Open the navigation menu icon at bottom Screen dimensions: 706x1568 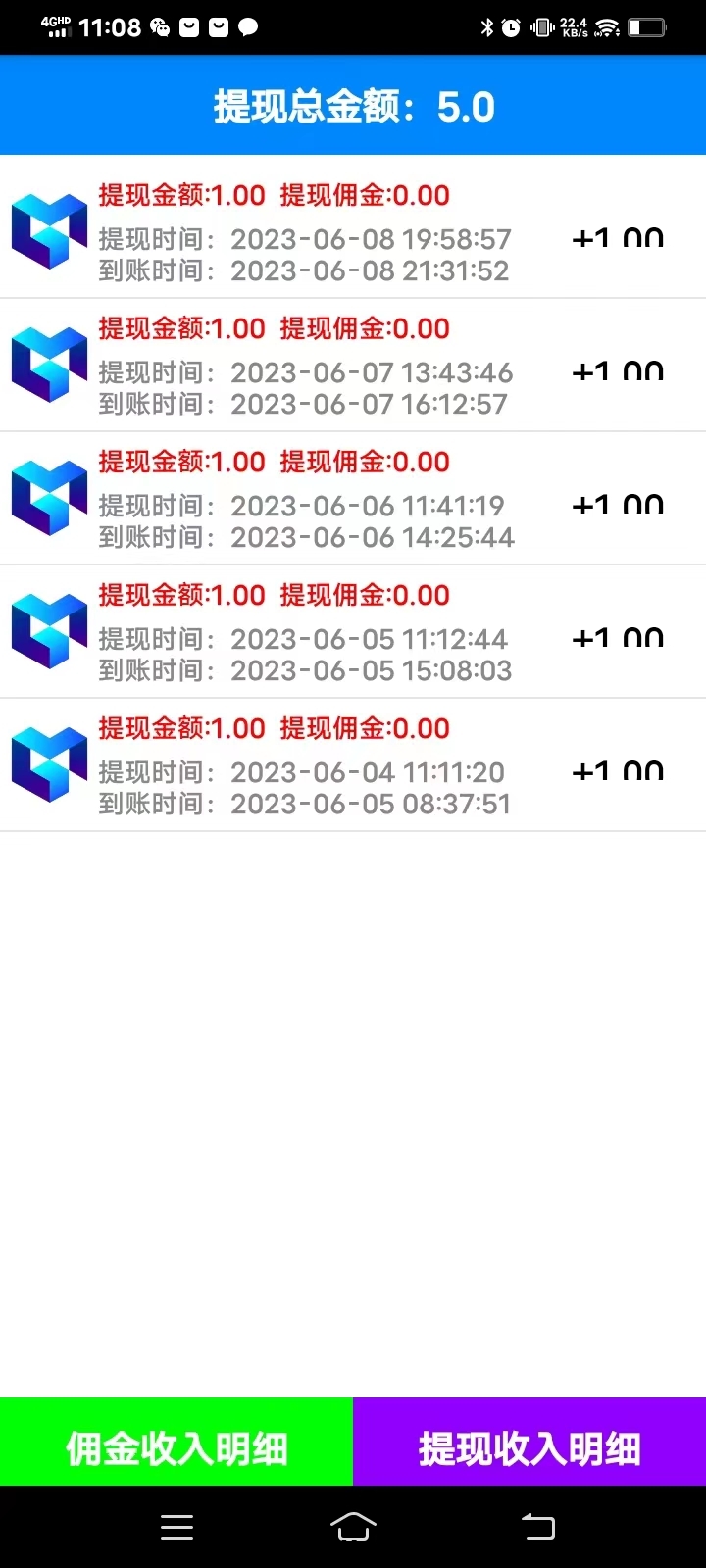click(x=176, y=1526)
